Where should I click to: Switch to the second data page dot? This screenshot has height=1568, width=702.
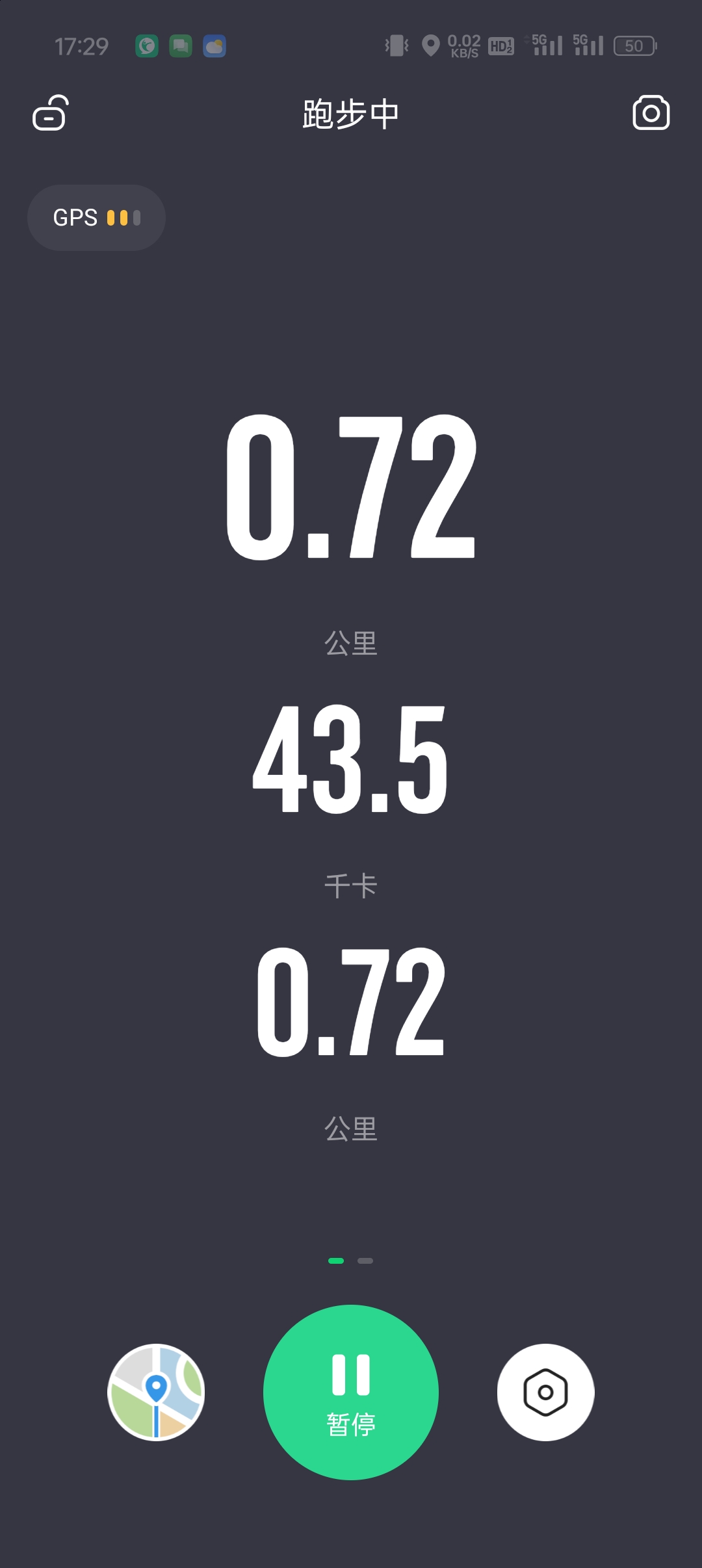coord(365,1261)
